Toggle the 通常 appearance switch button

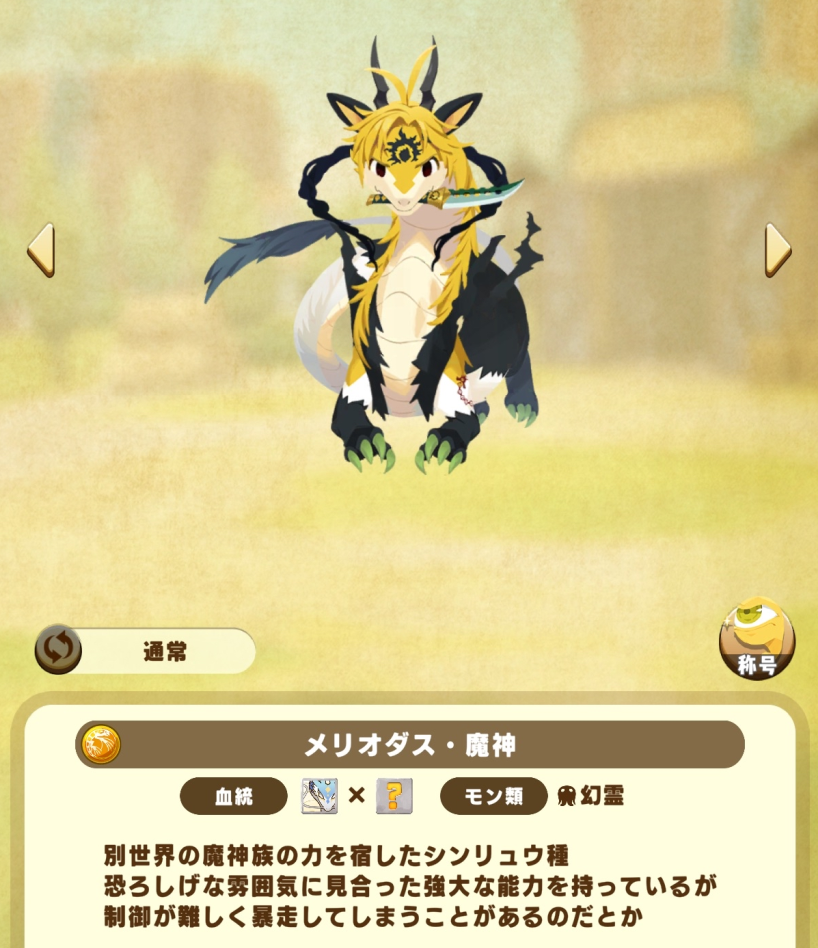[x=59, y=650]
